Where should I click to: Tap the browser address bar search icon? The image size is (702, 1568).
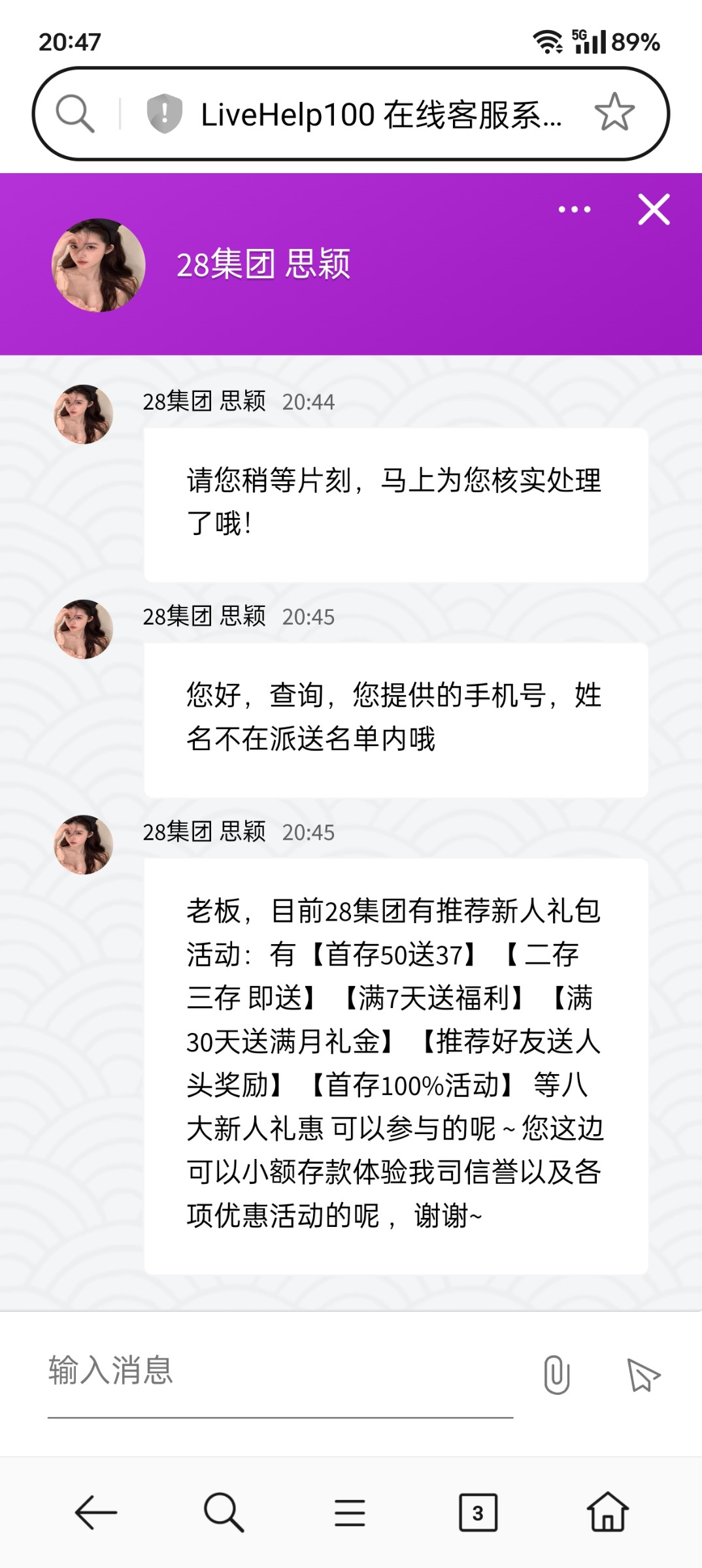pyautogui.click(x=75, y=114)
